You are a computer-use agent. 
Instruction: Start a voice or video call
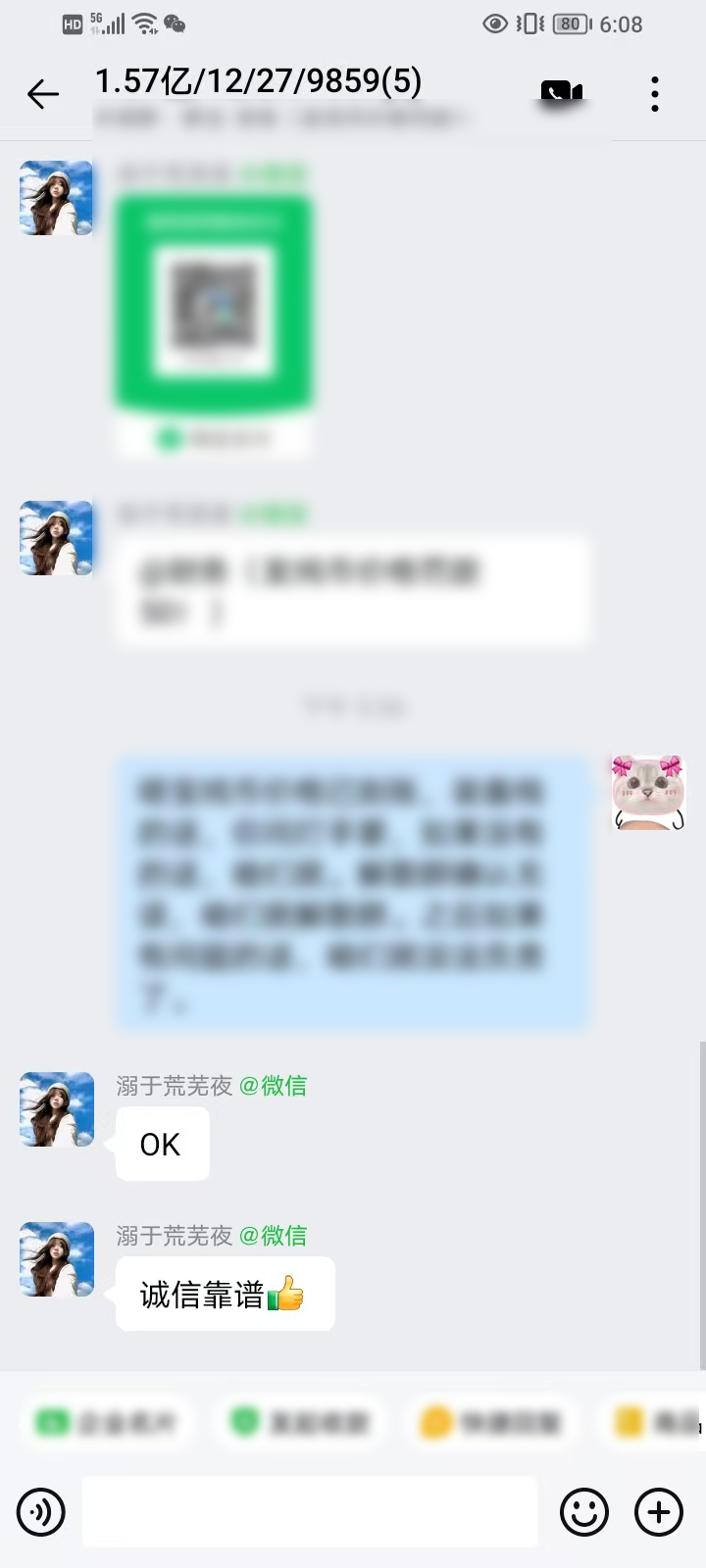tap(562, 94)
